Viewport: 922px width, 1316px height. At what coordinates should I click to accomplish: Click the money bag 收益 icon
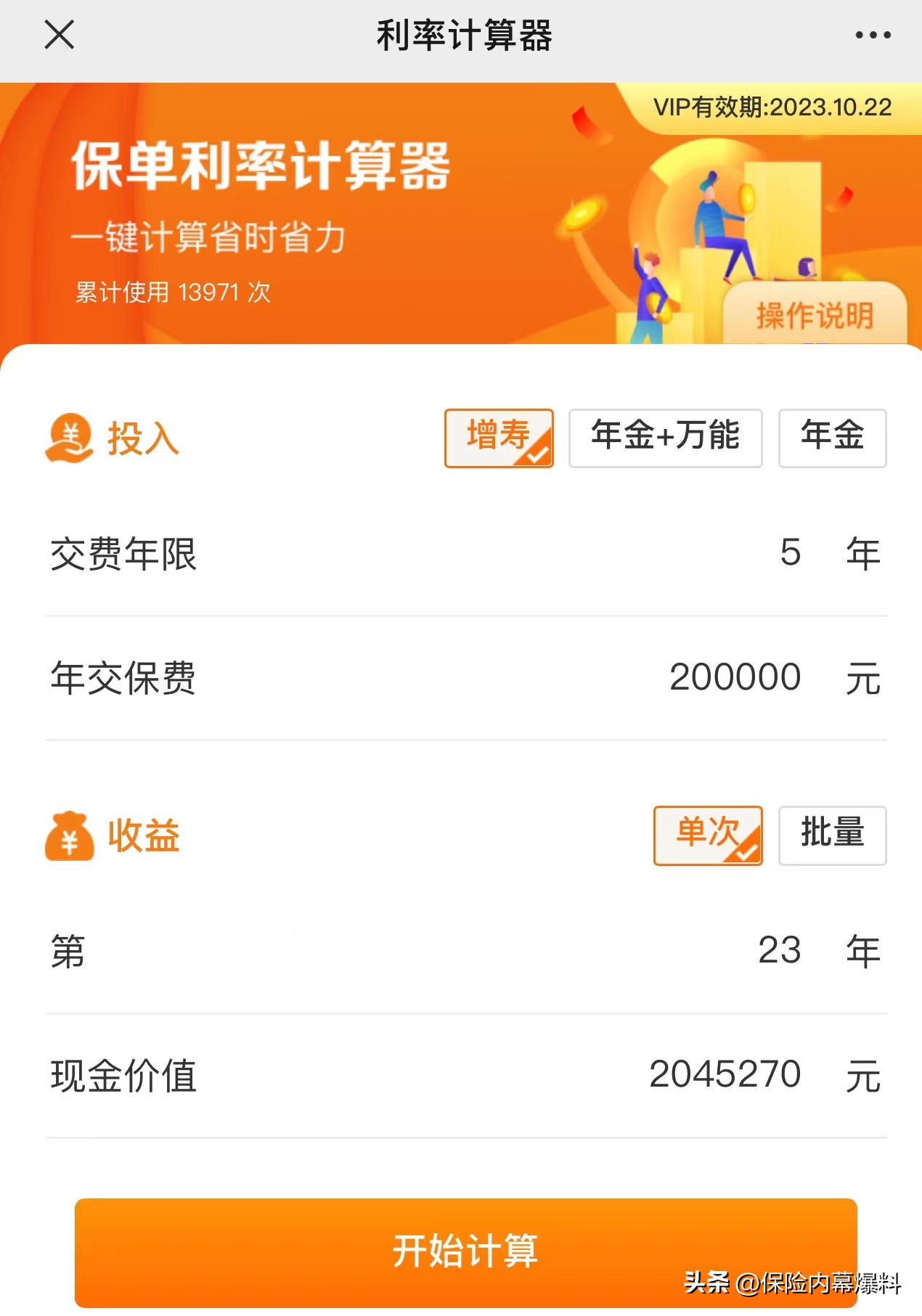(x=69, y=836)
